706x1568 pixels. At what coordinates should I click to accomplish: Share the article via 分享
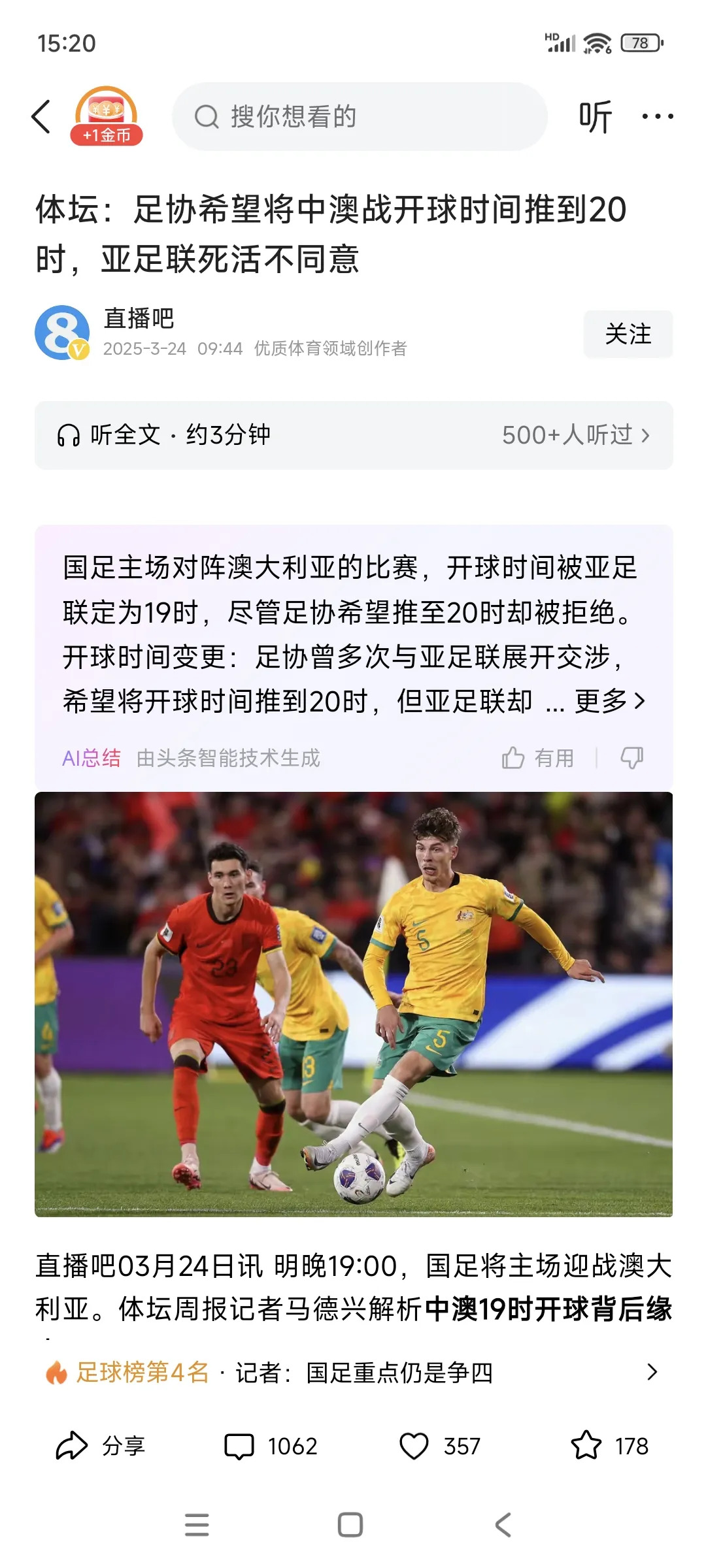point(100,1446)
